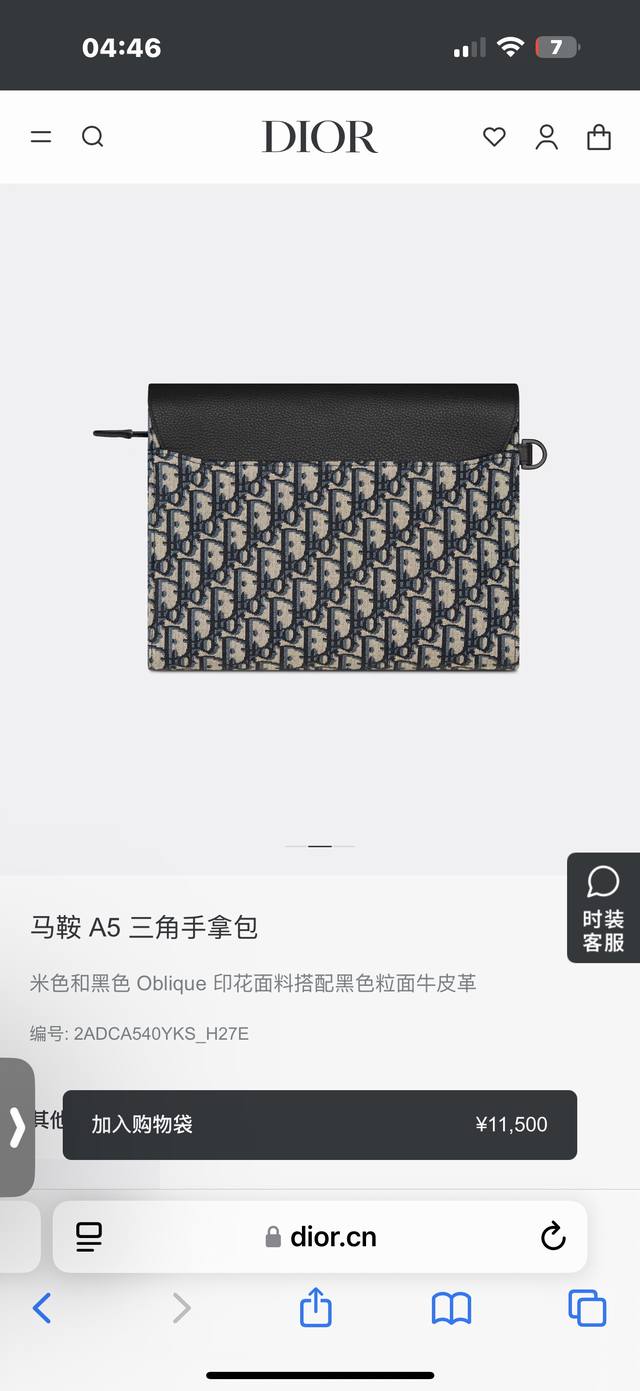
Task: Open the shopping bag
Action: click(x=599, y=137)
